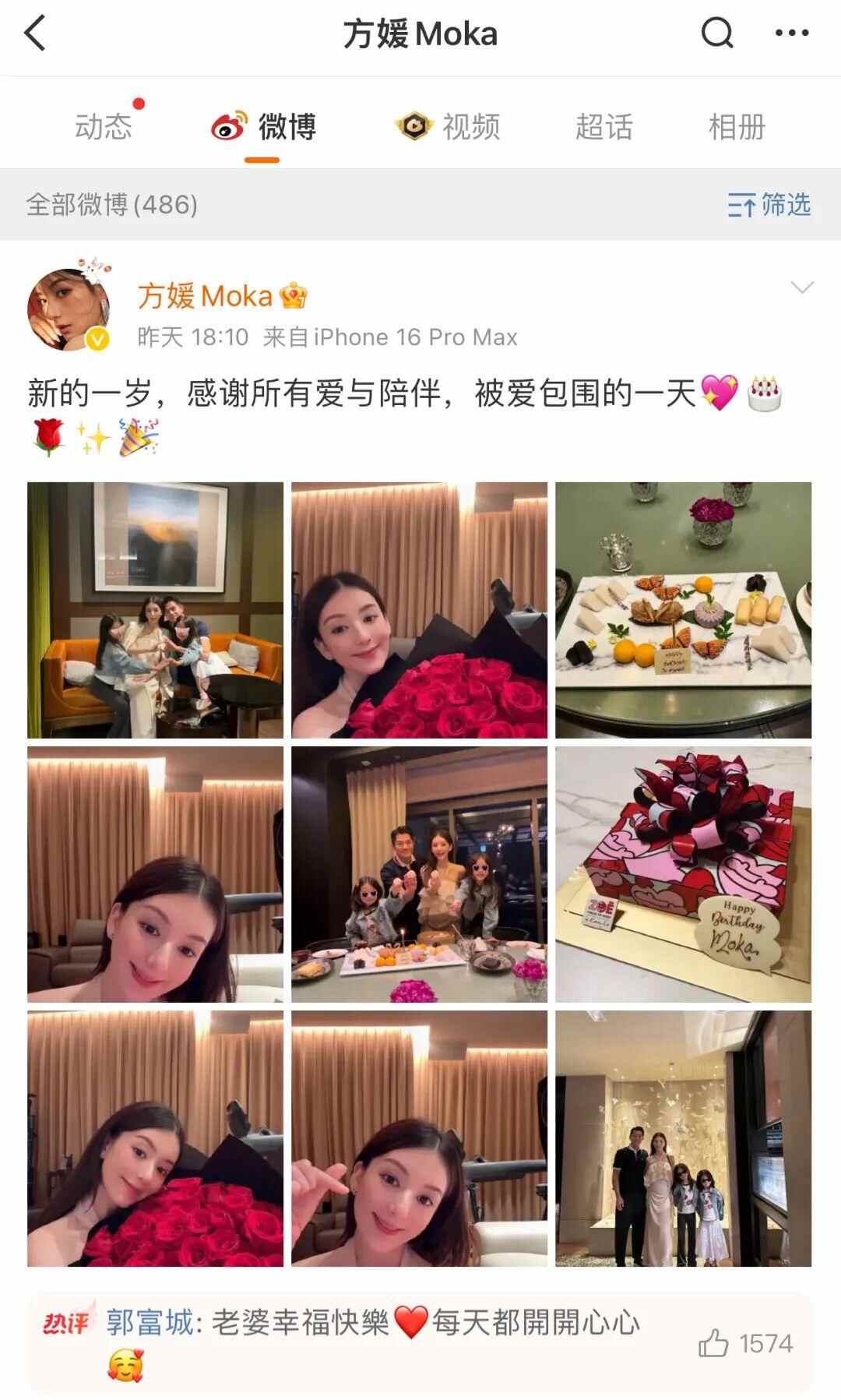Open the lobby family standing photo

tap(683, 1138)
